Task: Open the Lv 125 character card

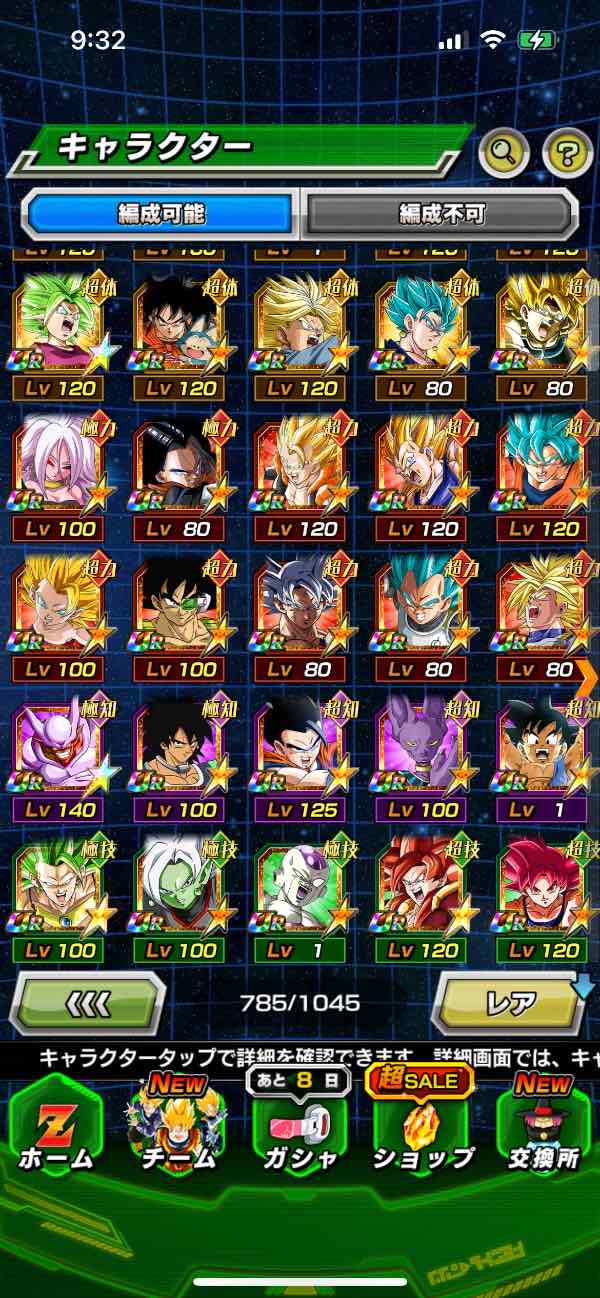Action: click(301, 758)
